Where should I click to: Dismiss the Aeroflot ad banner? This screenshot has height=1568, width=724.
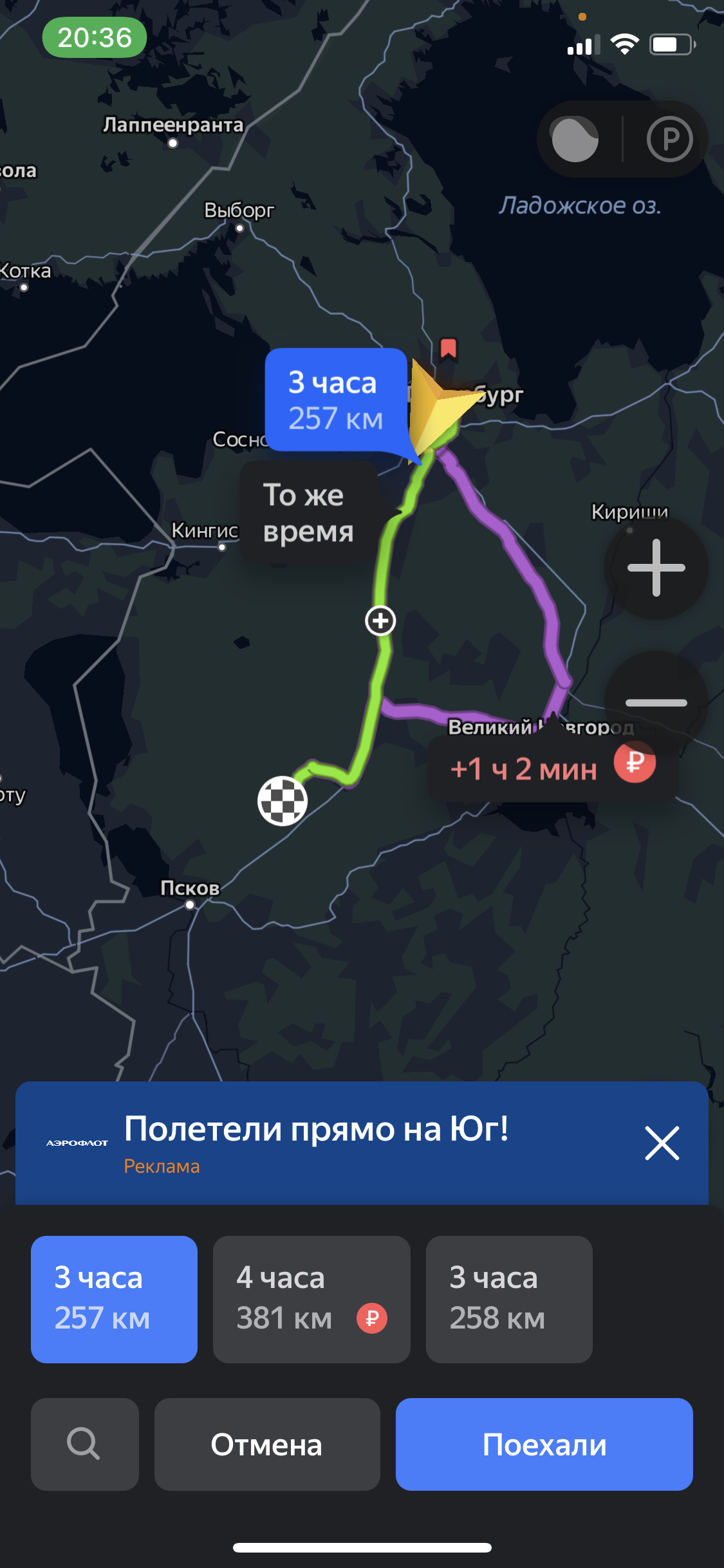coord(662,1143)
